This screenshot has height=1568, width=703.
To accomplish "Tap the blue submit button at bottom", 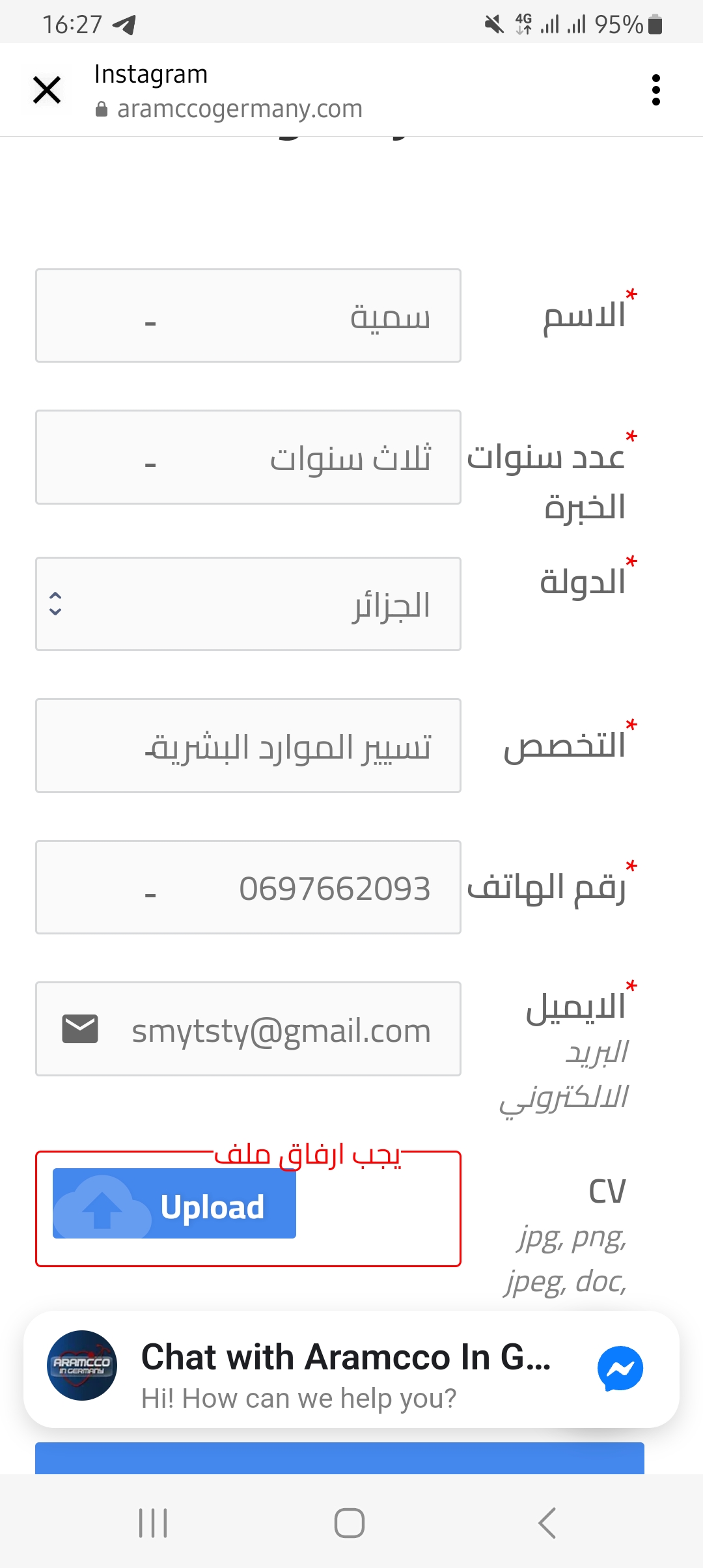I will [340, 1458].
